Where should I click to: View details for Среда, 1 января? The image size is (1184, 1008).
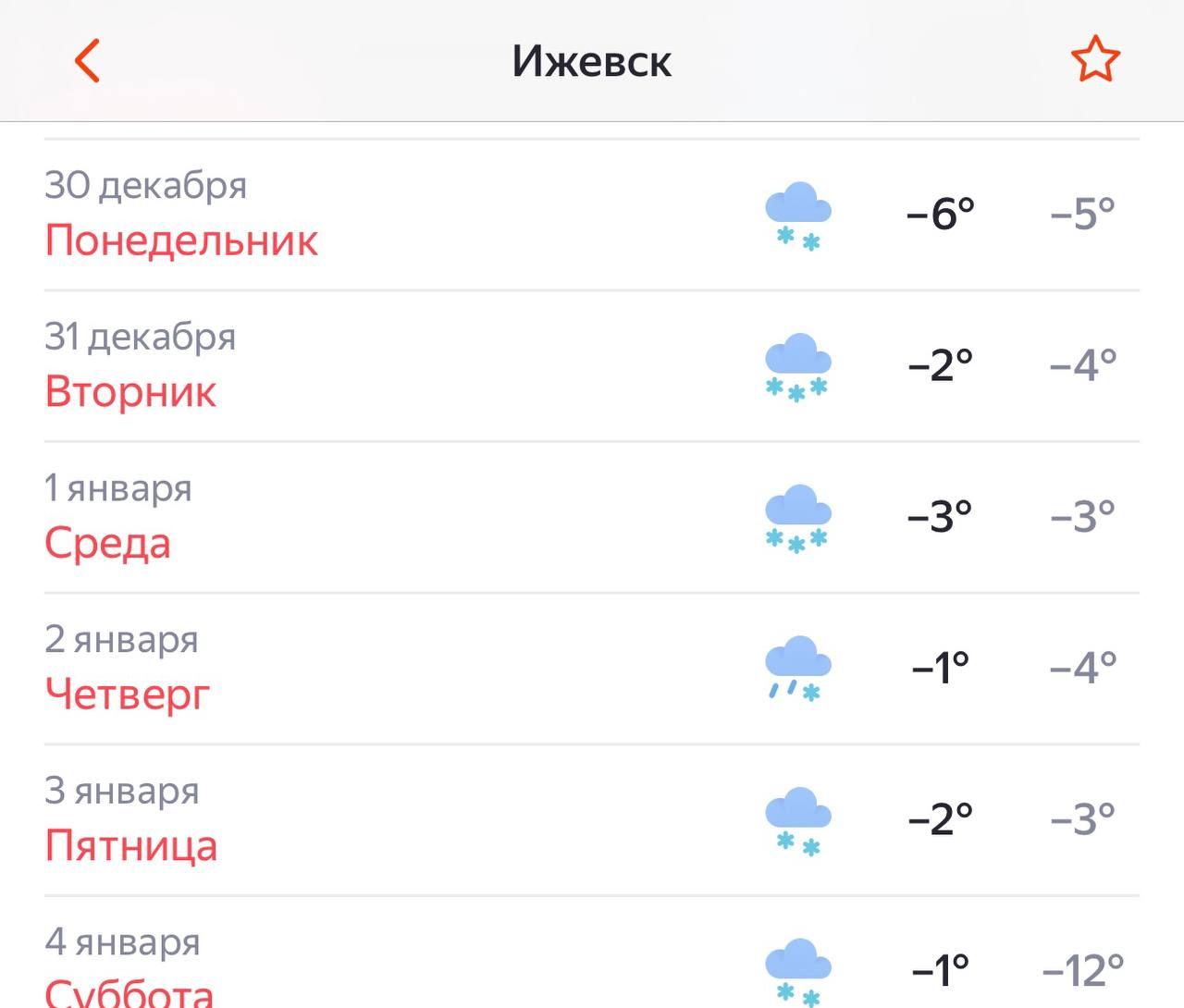pyautogui.click(x=592, y=518)
